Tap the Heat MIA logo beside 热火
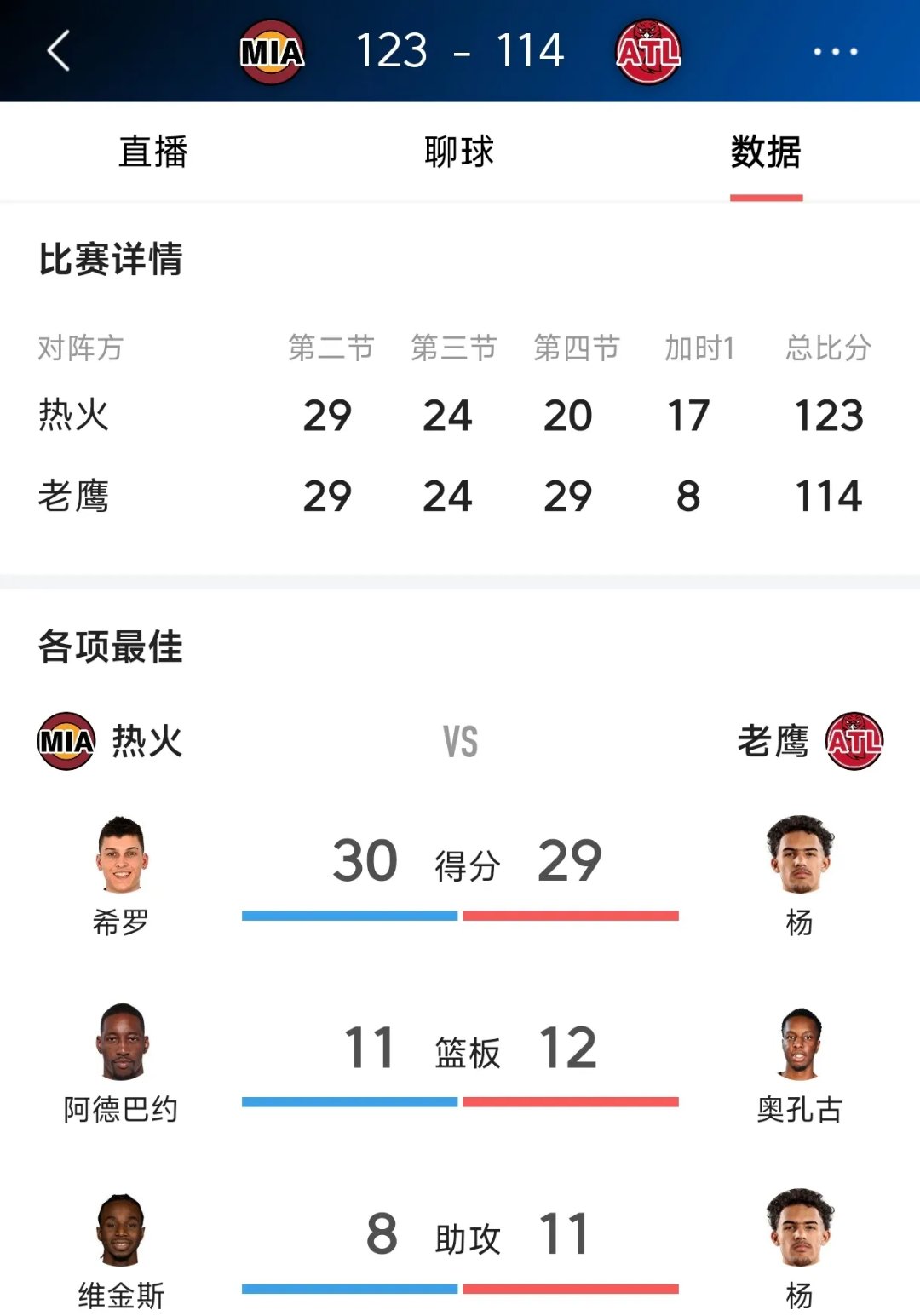920x1316 pixels. point(65,740)
